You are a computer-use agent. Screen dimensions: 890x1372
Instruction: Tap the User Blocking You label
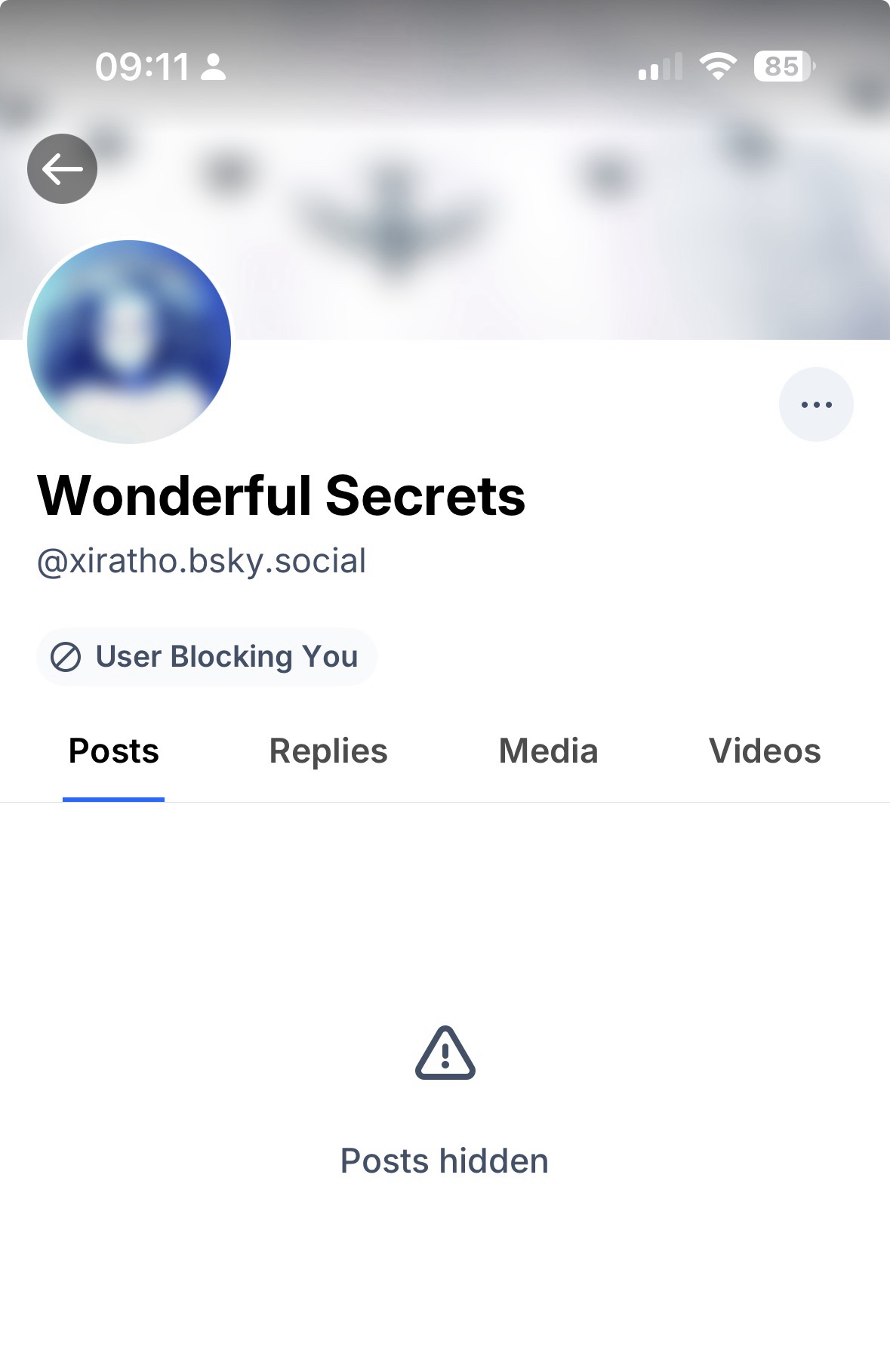coord(206,656)
